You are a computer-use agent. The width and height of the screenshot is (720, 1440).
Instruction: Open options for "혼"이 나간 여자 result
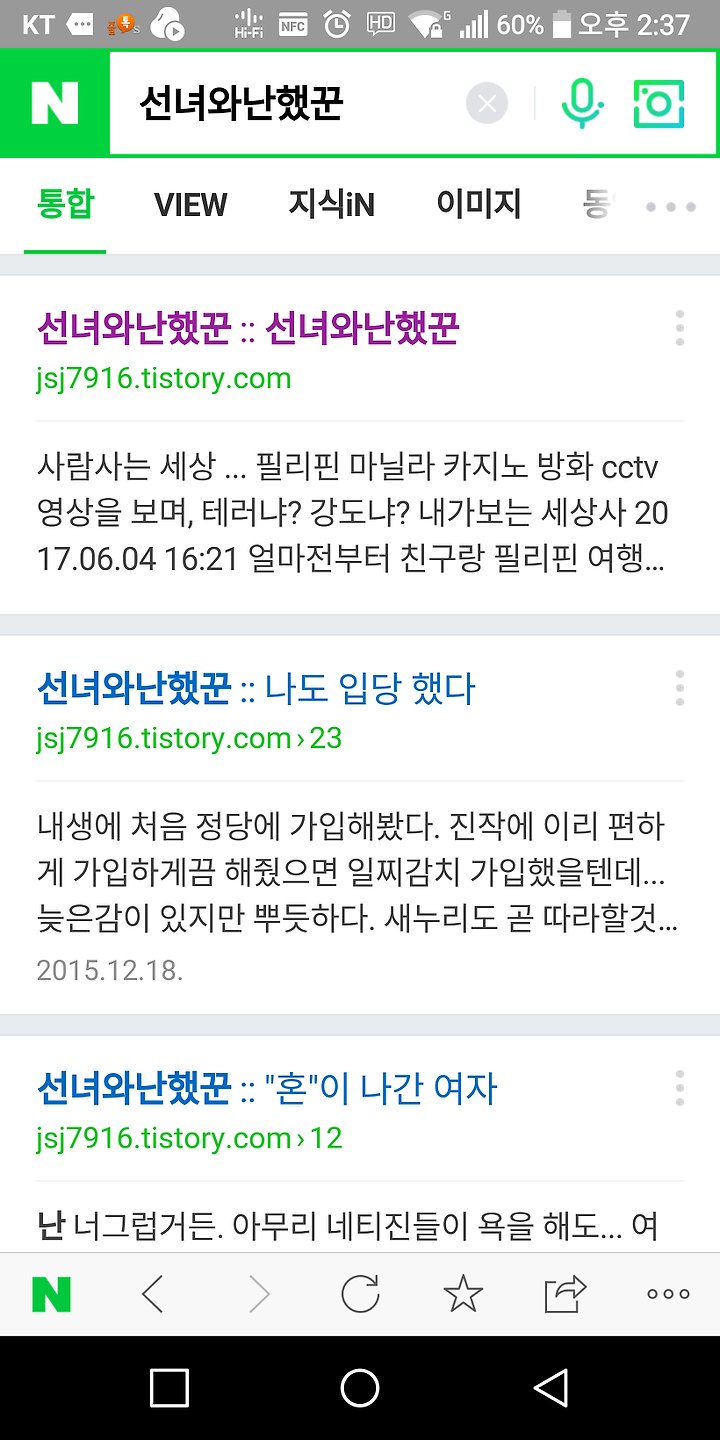click(x=680, y=1088)
